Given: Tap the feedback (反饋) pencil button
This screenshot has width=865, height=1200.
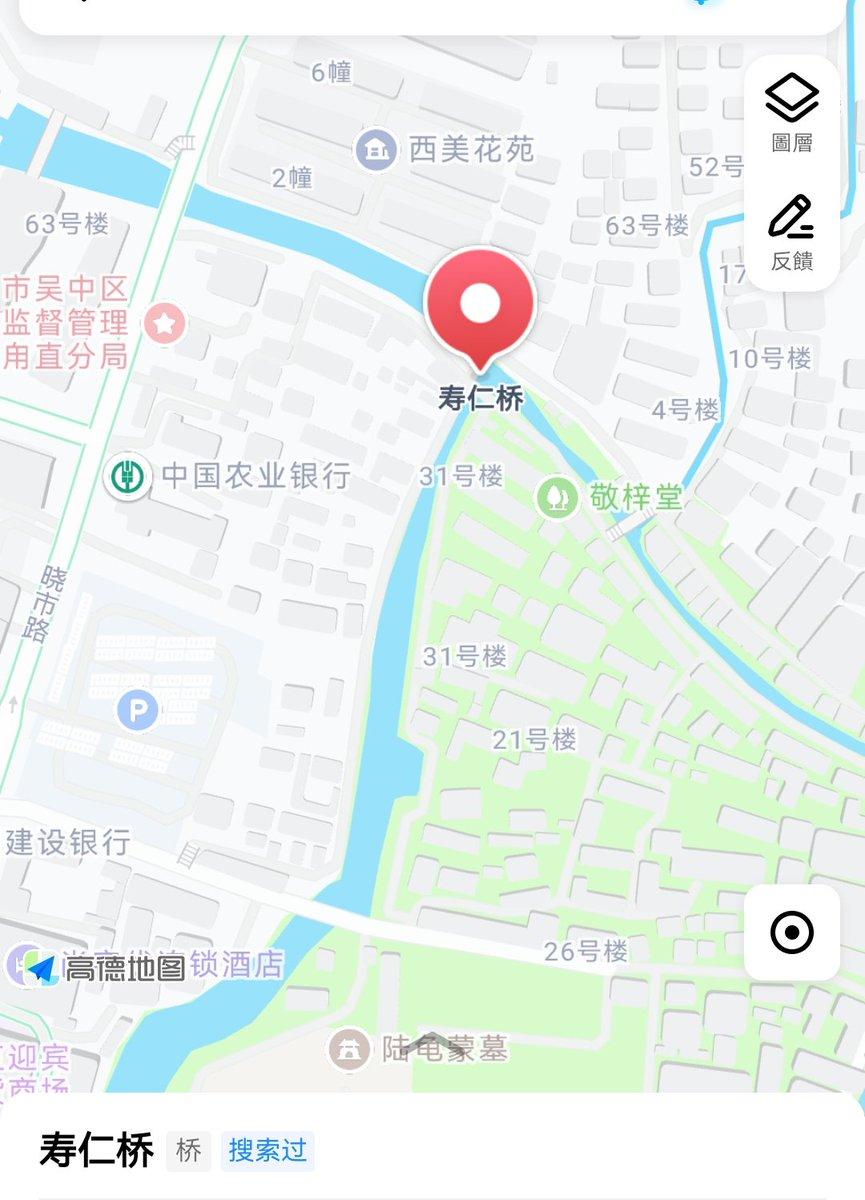Looking at the screenshot, I should tap(791, 232).
